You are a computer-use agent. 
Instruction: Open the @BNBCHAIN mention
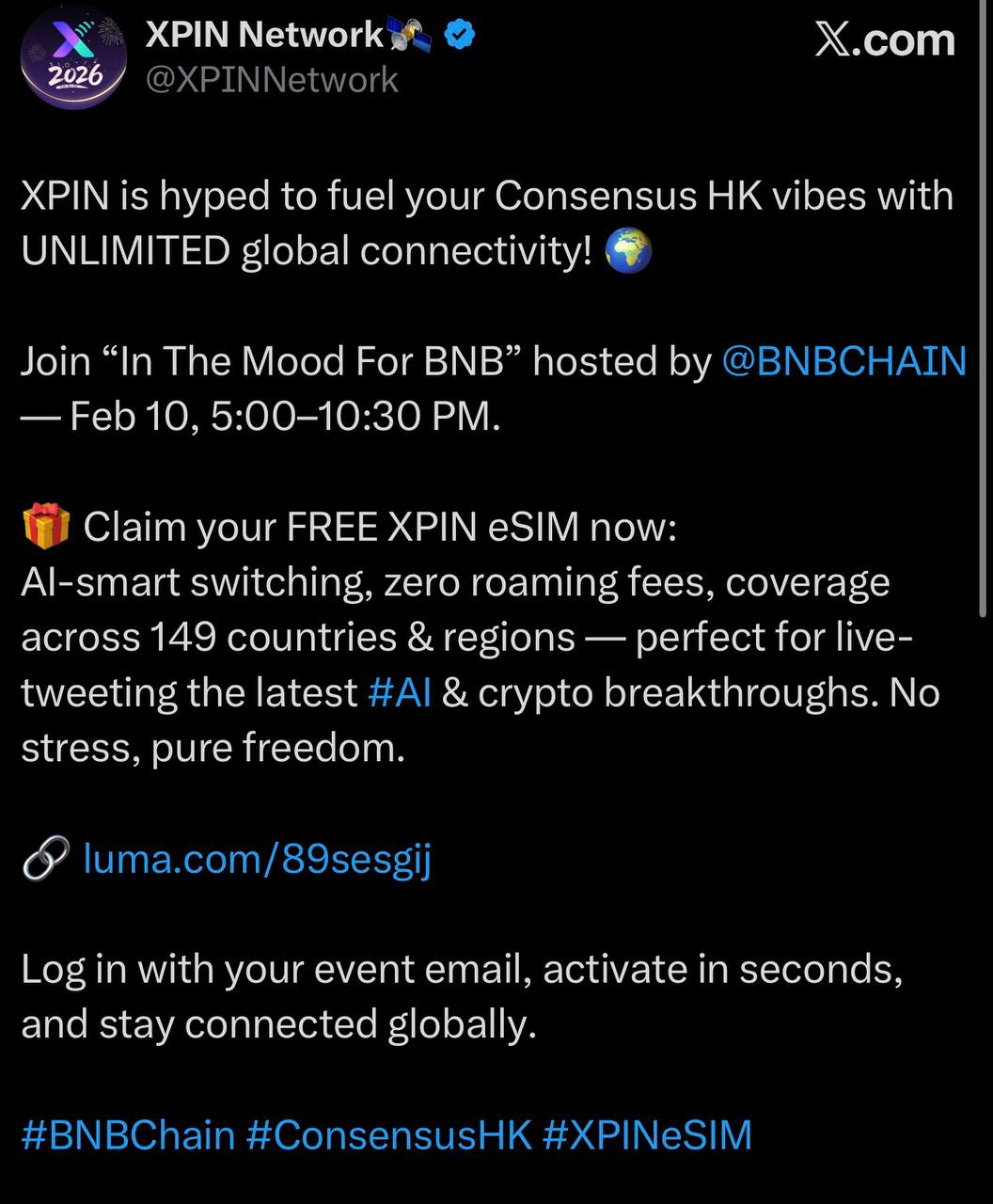tap(843, 361)
